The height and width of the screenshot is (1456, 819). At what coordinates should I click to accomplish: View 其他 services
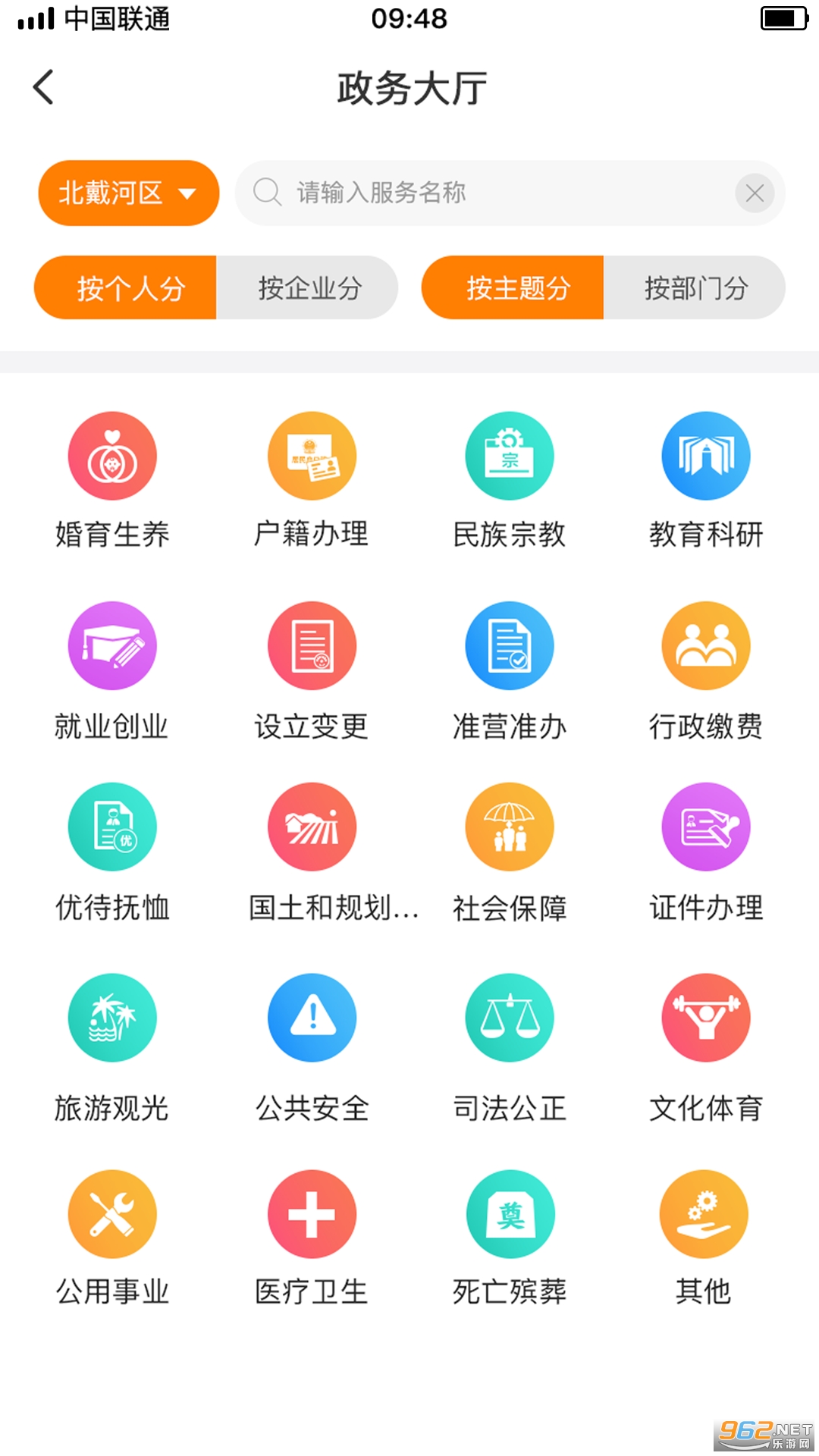pyautogui.click(x=704, y=1214)
